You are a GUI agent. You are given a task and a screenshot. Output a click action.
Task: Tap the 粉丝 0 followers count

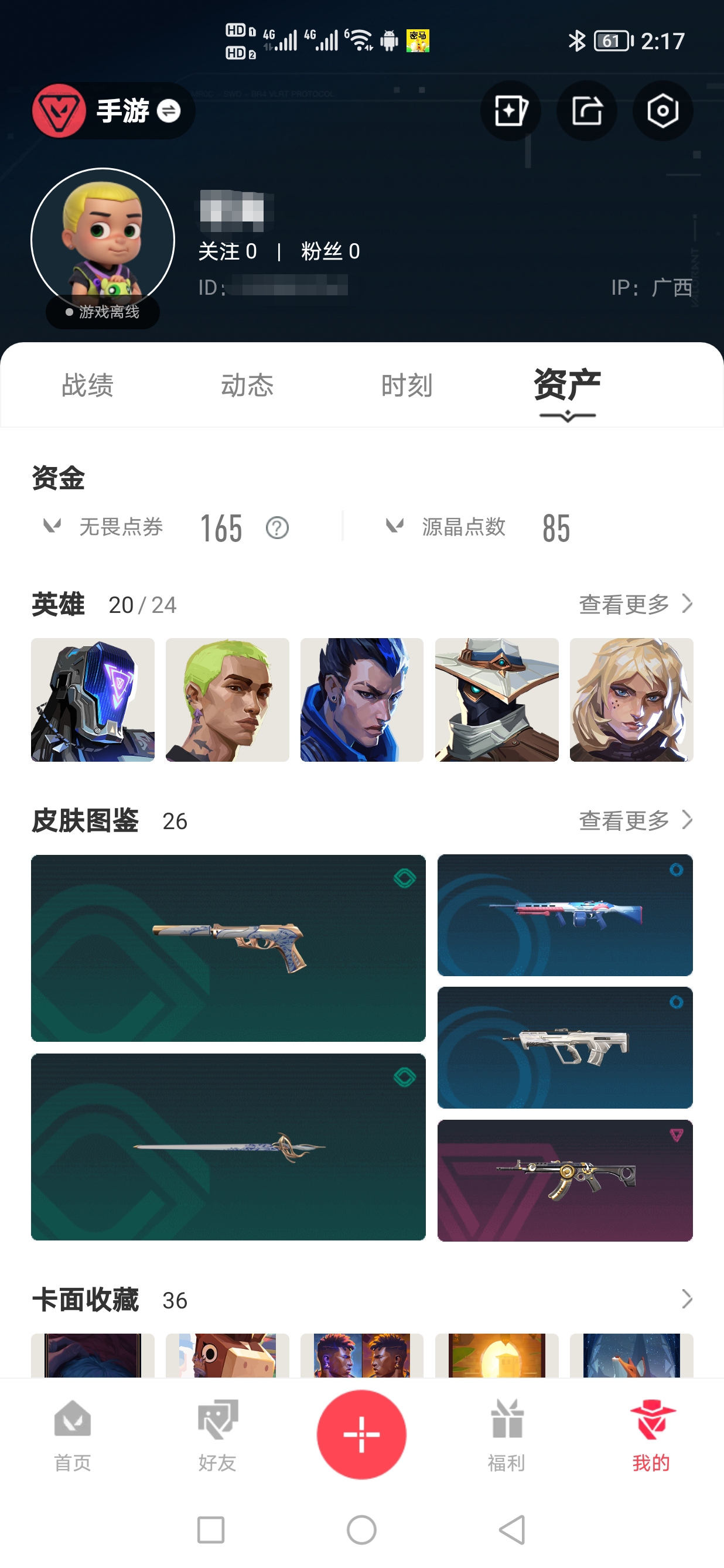[x=329, y=251]
